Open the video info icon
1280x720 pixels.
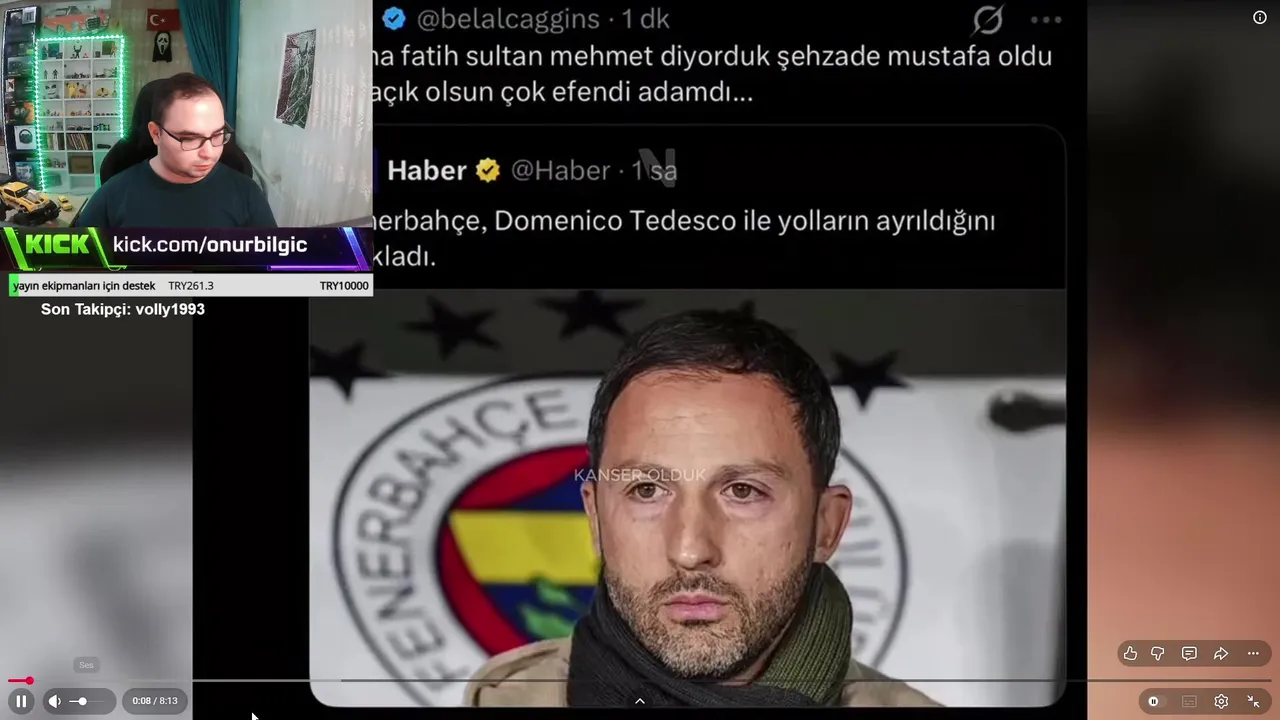click(x=1260, y=17)
